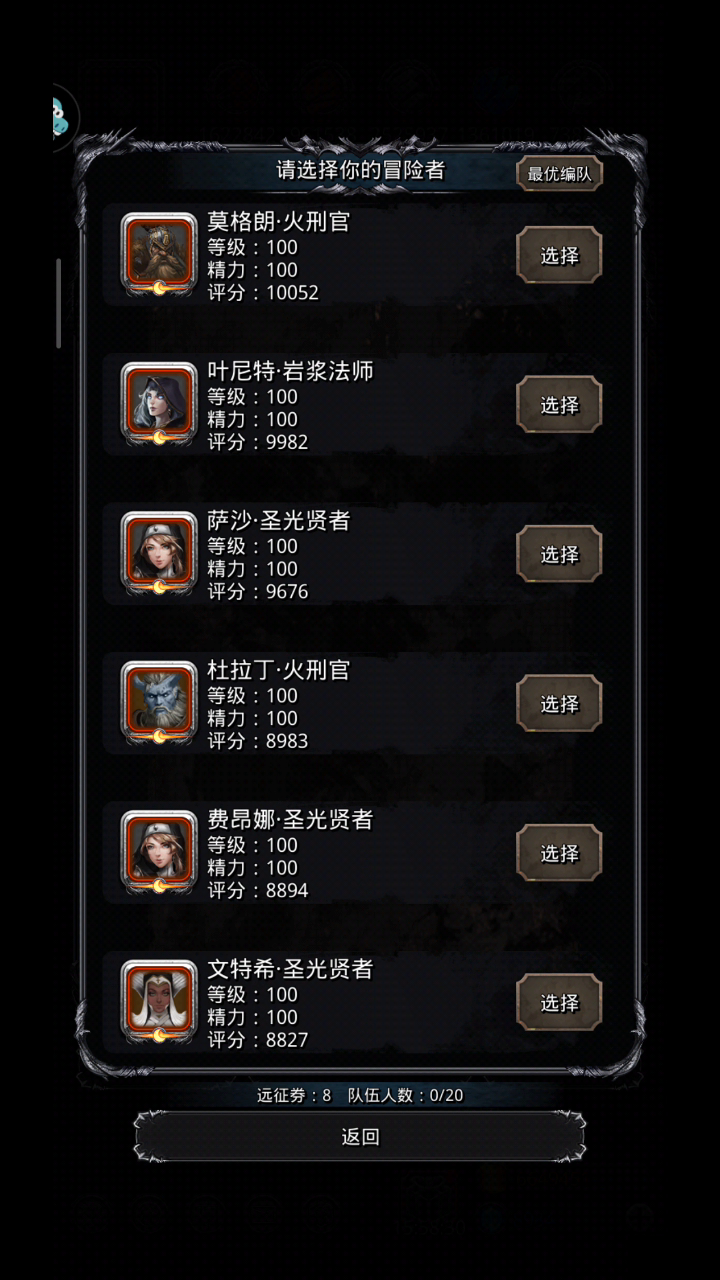Tap 返回 to go back
Image resolution: width=720 pixels, height=1280 pixels.
(360, 1136)
